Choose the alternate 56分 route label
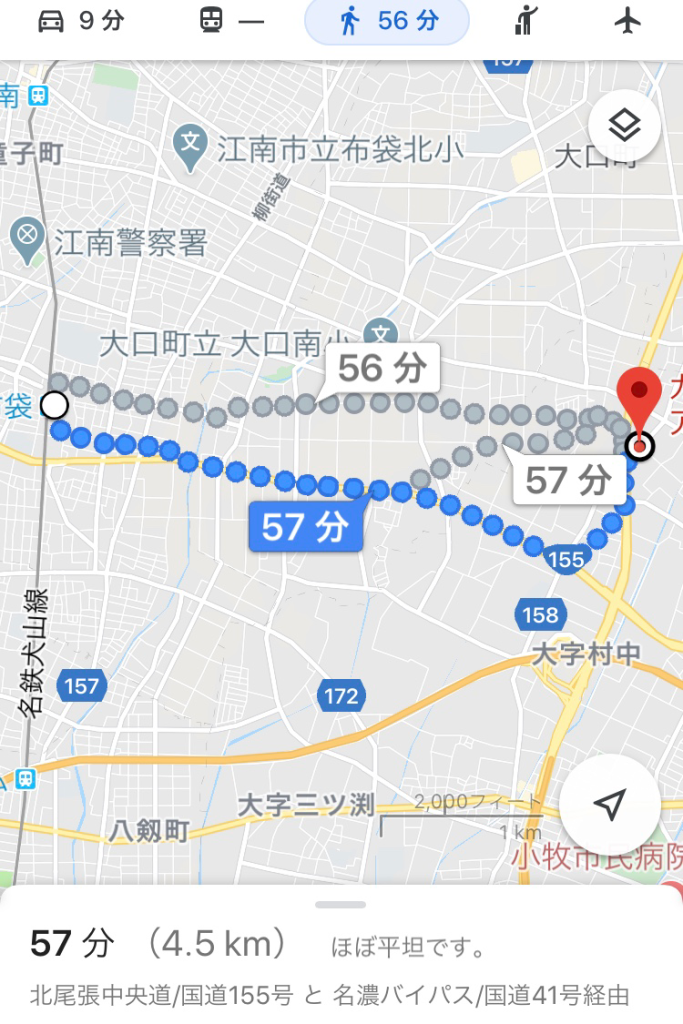Screen dimensions: 683x1024 [382, 368]
